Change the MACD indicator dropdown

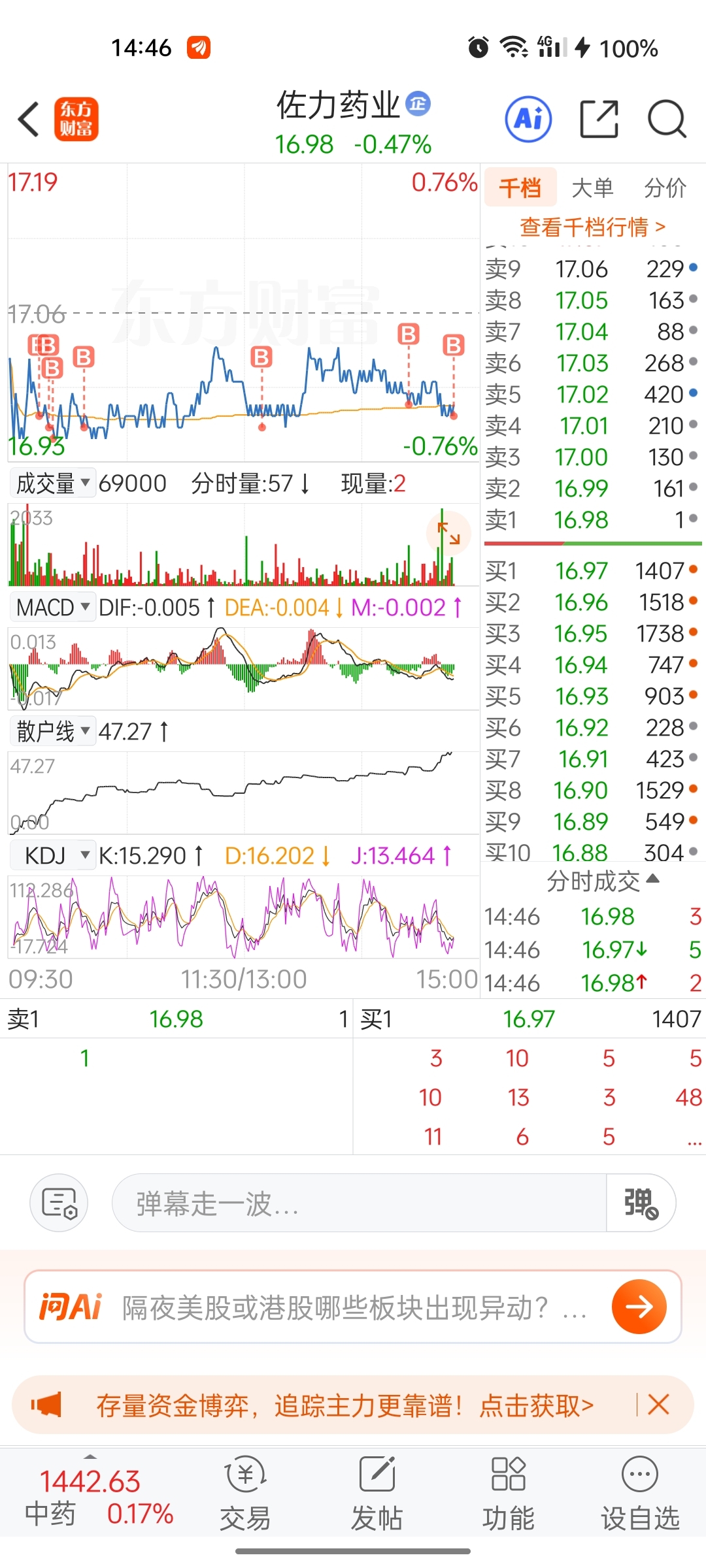(x=52, y=608)
